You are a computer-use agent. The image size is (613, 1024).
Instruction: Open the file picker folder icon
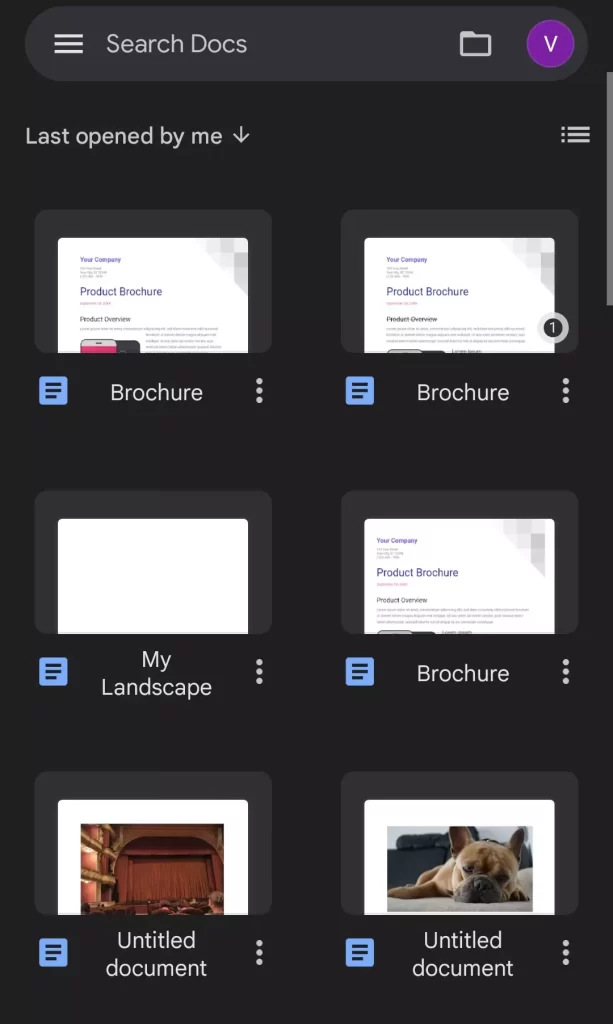click(475, 44)
